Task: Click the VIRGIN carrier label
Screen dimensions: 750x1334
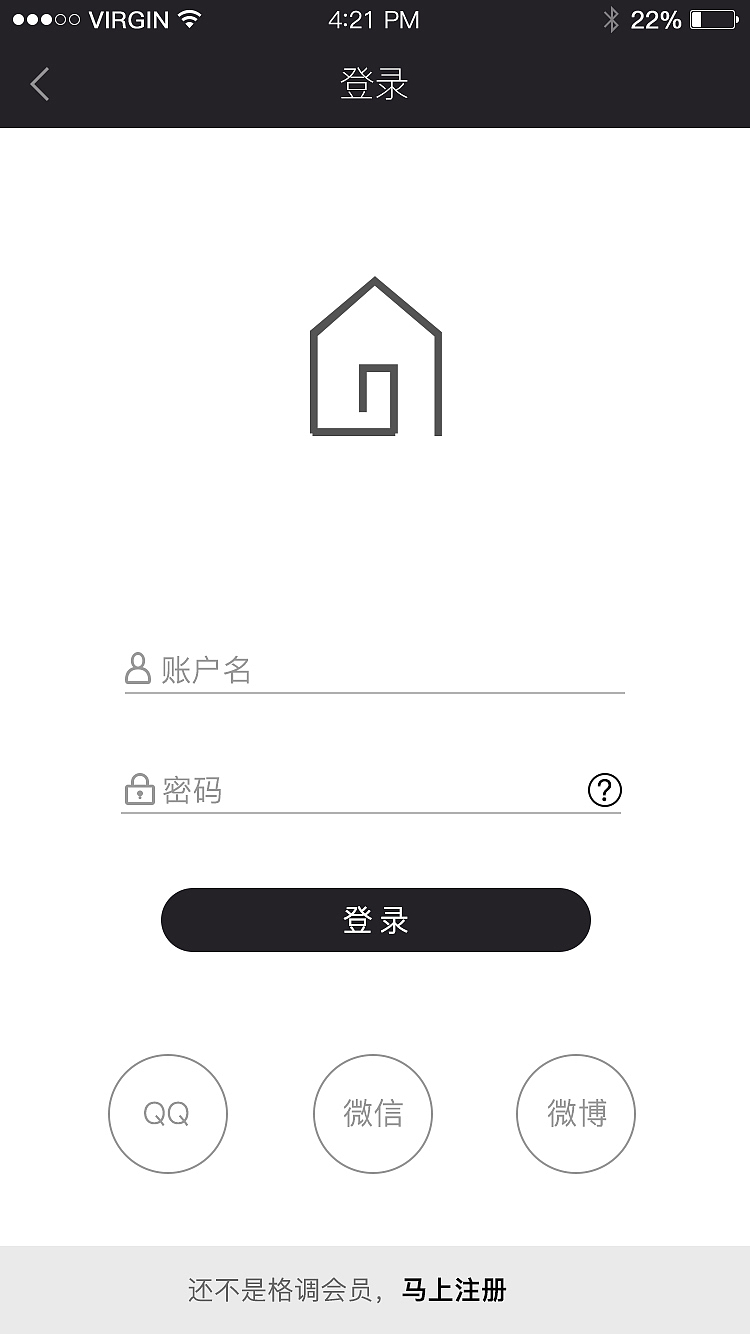Action: tap(129, 17)
